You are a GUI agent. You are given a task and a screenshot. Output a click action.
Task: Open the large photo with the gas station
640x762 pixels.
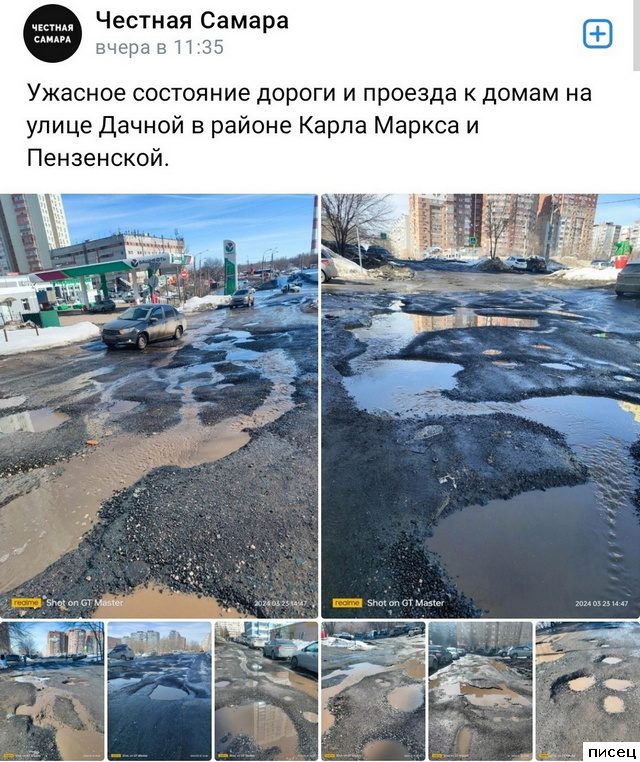[x=158, y=405]
